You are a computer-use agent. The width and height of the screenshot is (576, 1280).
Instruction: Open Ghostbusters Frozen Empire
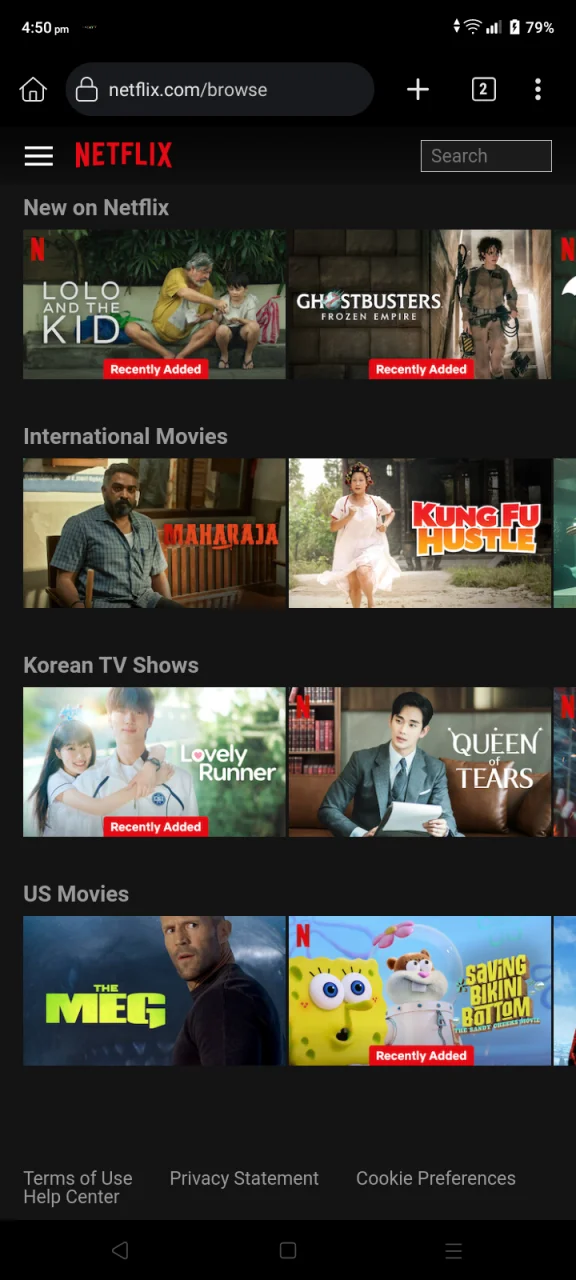pos(420,305)
